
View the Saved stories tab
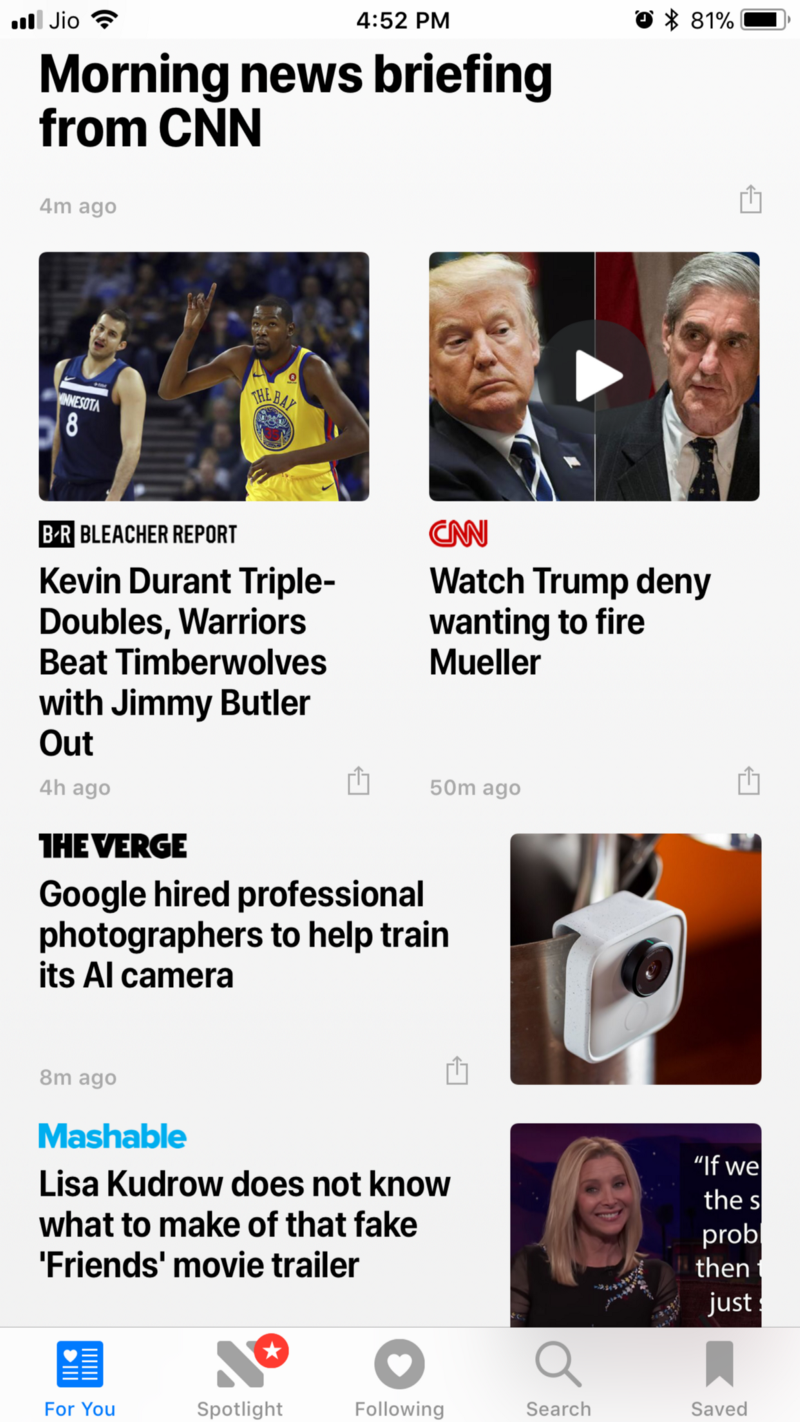click(719, 1378)
